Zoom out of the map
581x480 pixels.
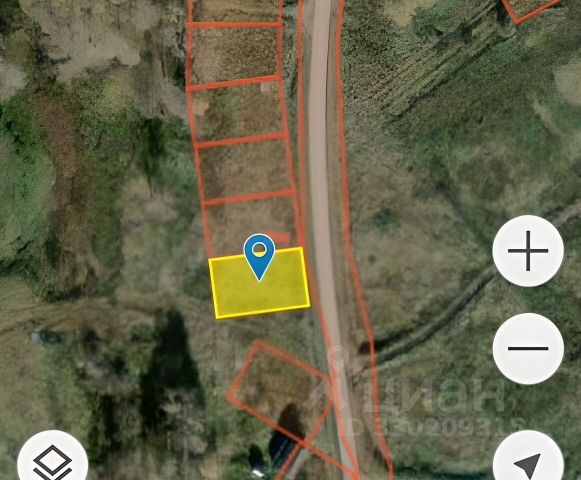(x=528, y=348)
